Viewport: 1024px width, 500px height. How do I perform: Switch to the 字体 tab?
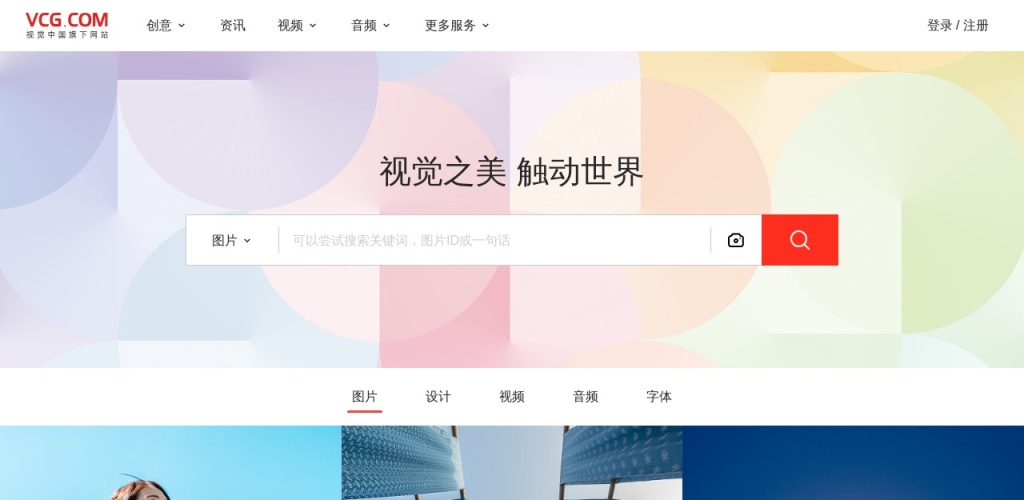[x=659, y=397]
